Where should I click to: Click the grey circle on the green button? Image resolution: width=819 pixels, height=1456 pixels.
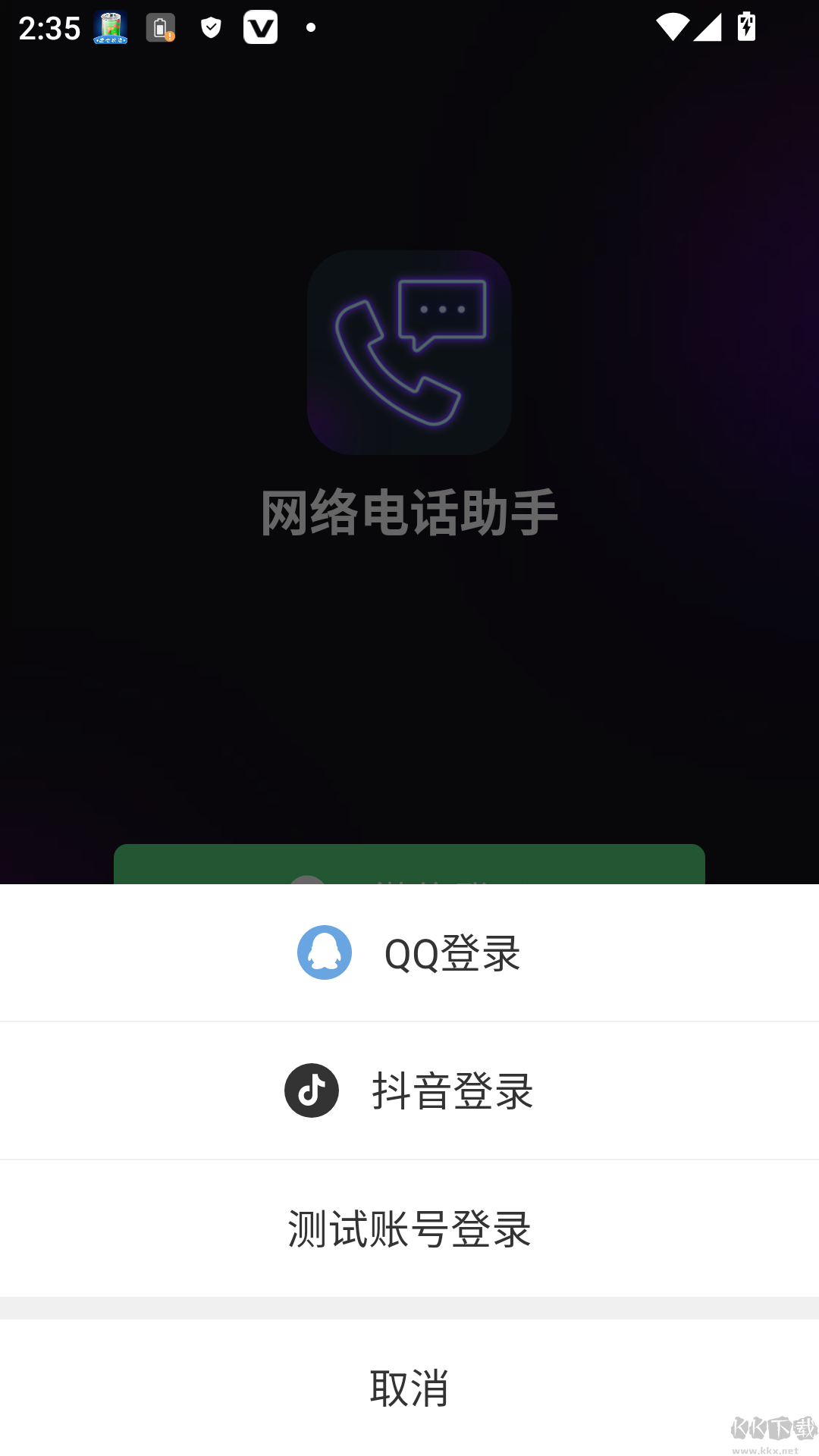(306, 885)
